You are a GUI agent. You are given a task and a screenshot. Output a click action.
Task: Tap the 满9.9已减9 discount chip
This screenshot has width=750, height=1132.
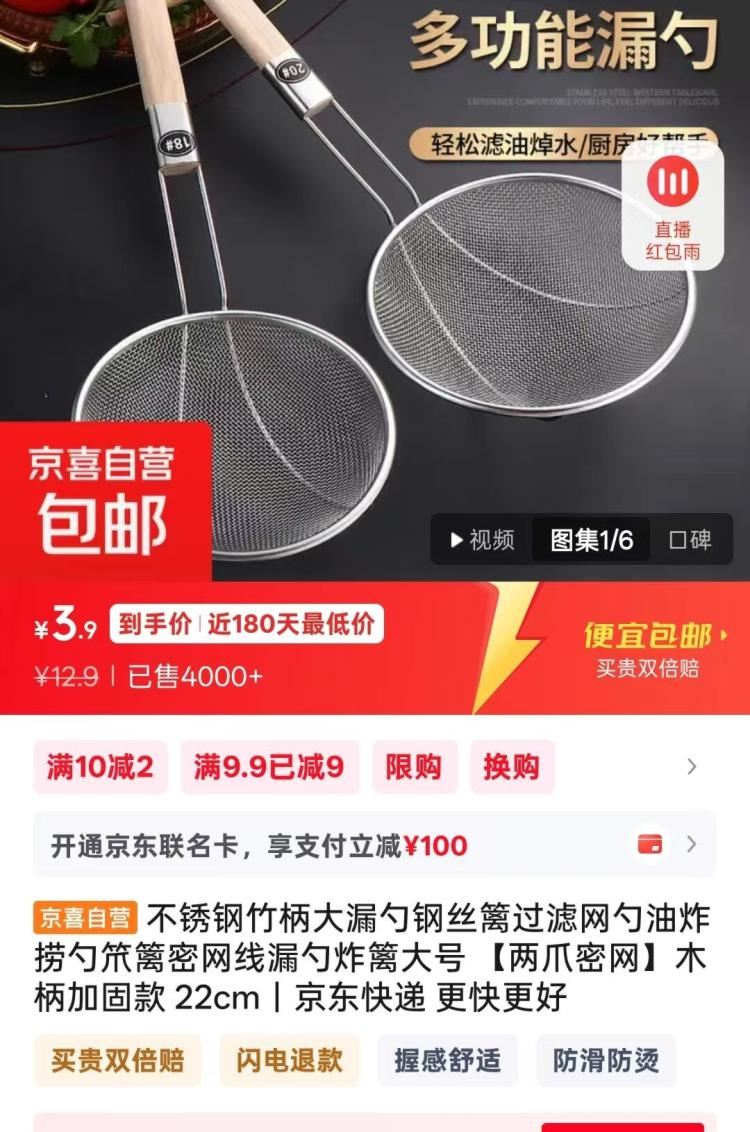269,767
